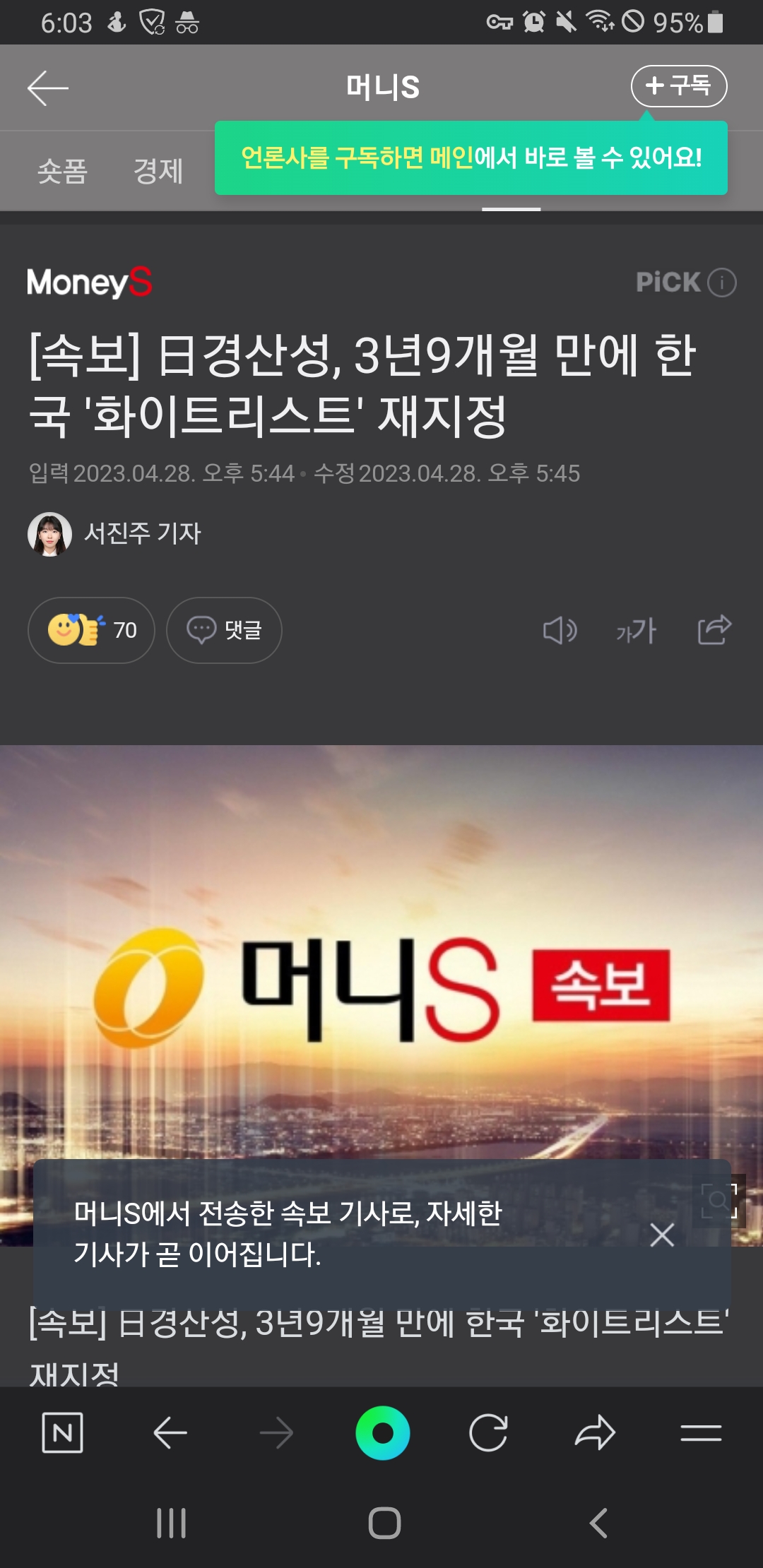The image size is (763, 1568).
Task: Tap the green circle search button
Action: tap(382, 1433)
